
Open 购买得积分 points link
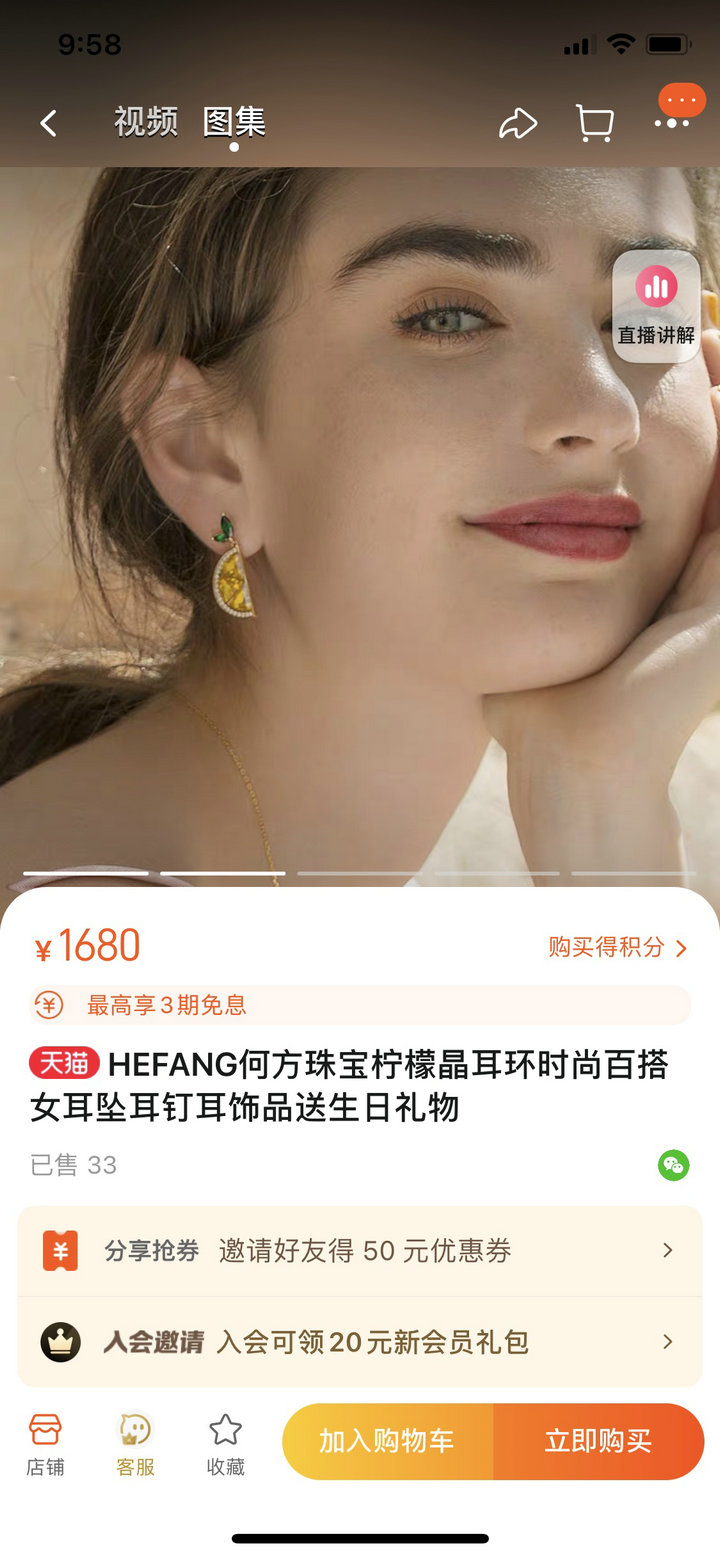pos(618,947)
